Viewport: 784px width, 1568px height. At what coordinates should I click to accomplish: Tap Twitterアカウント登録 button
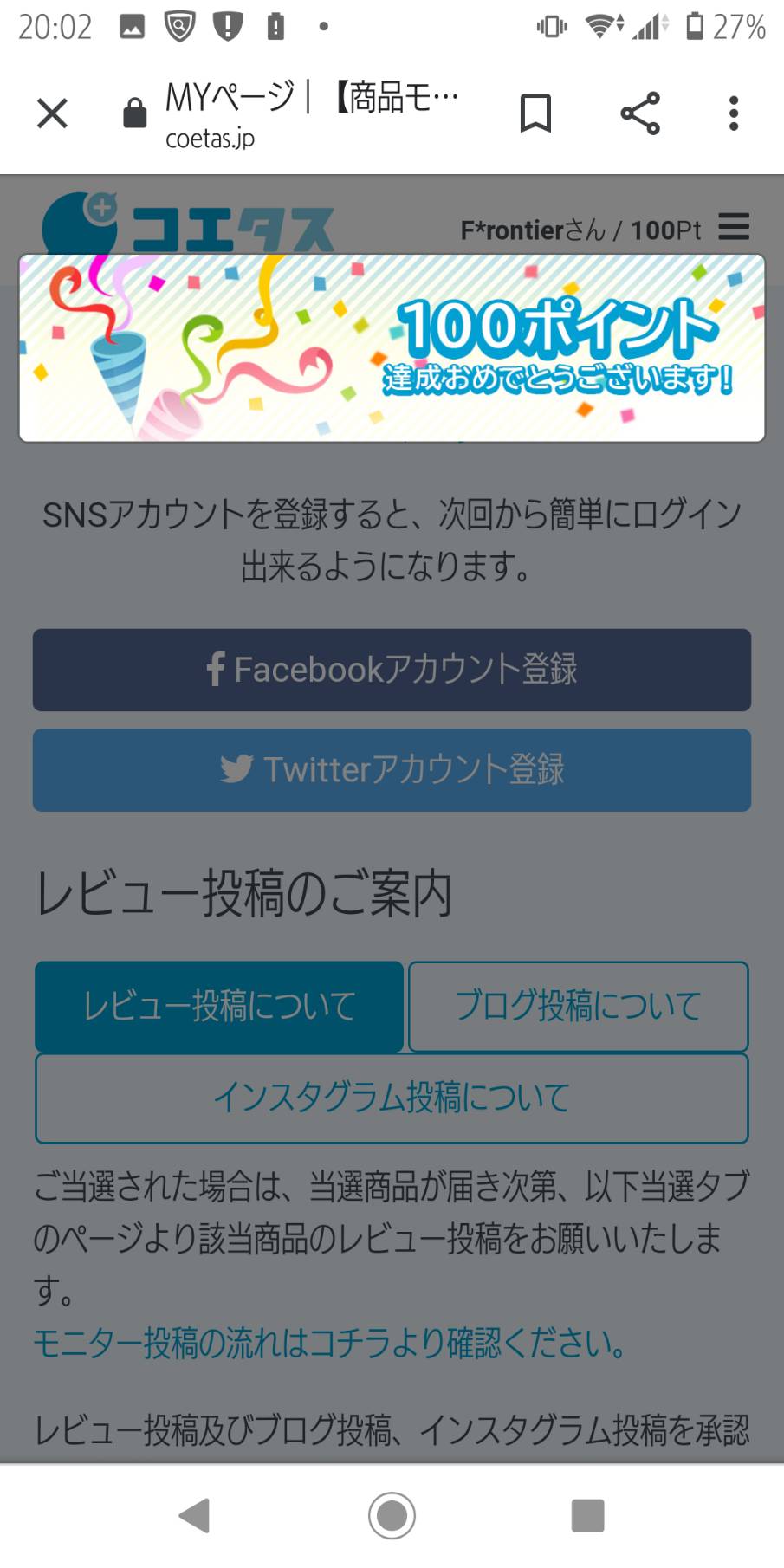click(x=392, y=770)
